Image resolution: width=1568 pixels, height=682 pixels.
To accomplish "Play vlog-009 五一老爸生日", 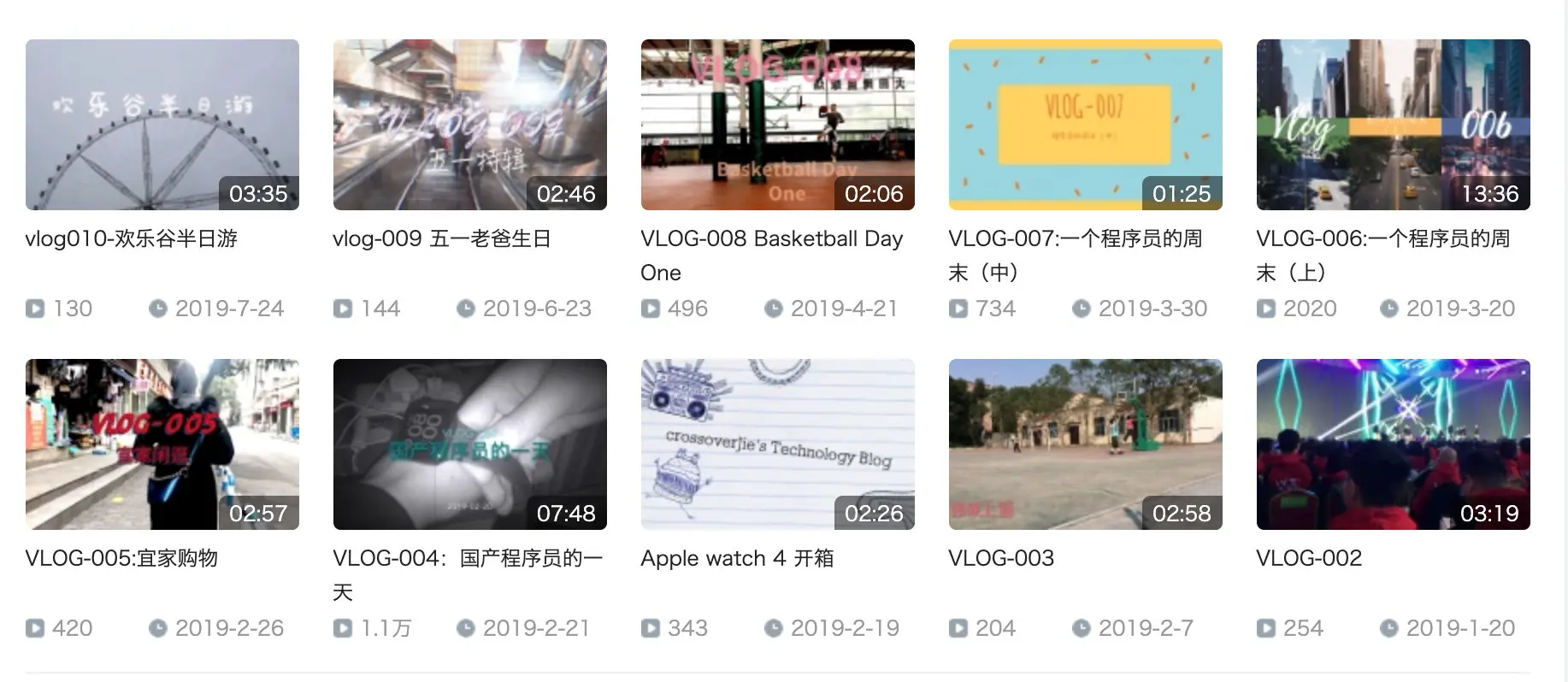I will [x=469, y=125].
